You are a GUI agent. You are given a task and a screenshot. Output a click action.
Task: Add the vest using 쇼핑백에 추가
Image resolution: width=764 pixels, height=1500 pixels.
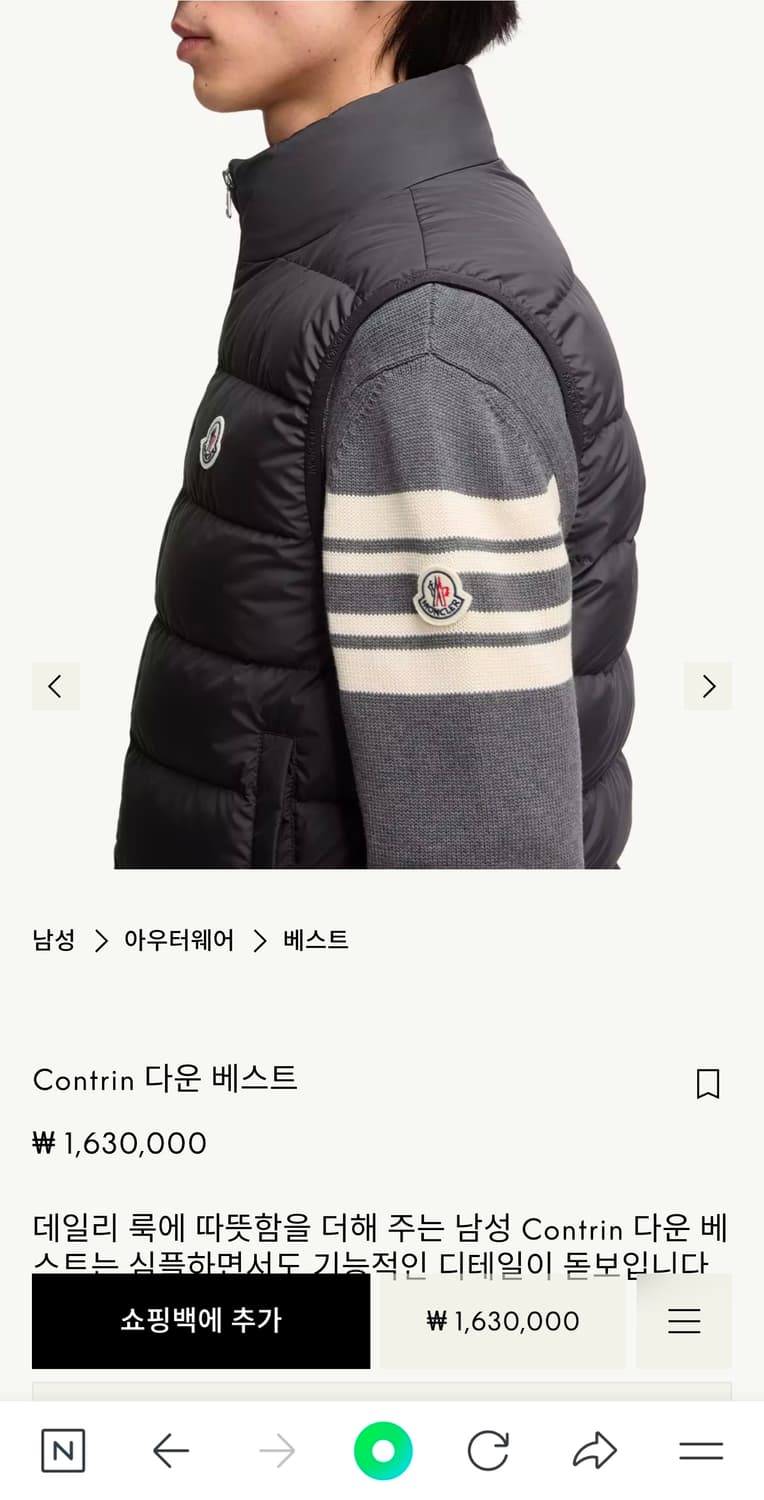point(201,1322)
